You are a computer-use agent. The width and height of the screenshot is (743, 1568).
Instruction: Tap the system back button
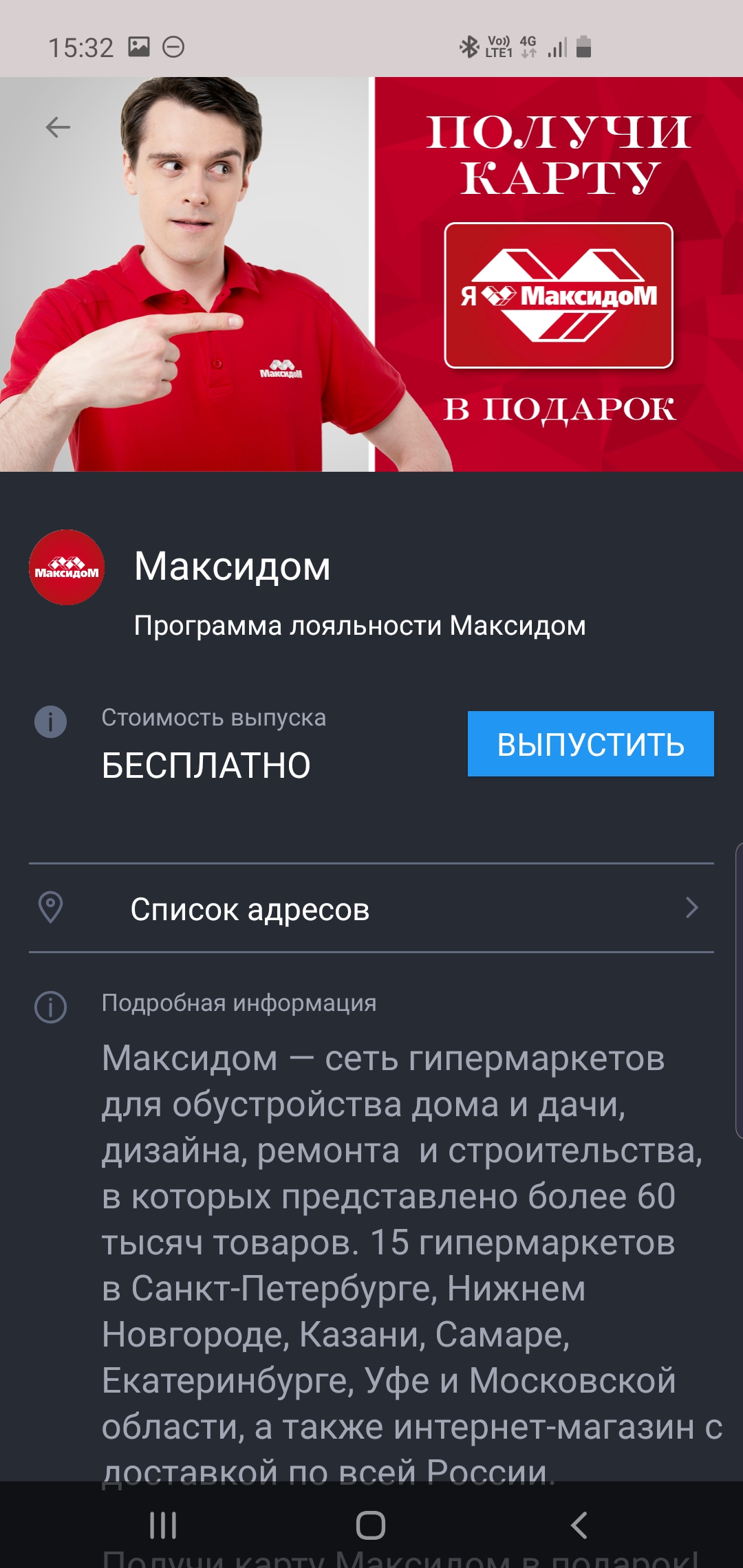click(x=579, y=1525)
